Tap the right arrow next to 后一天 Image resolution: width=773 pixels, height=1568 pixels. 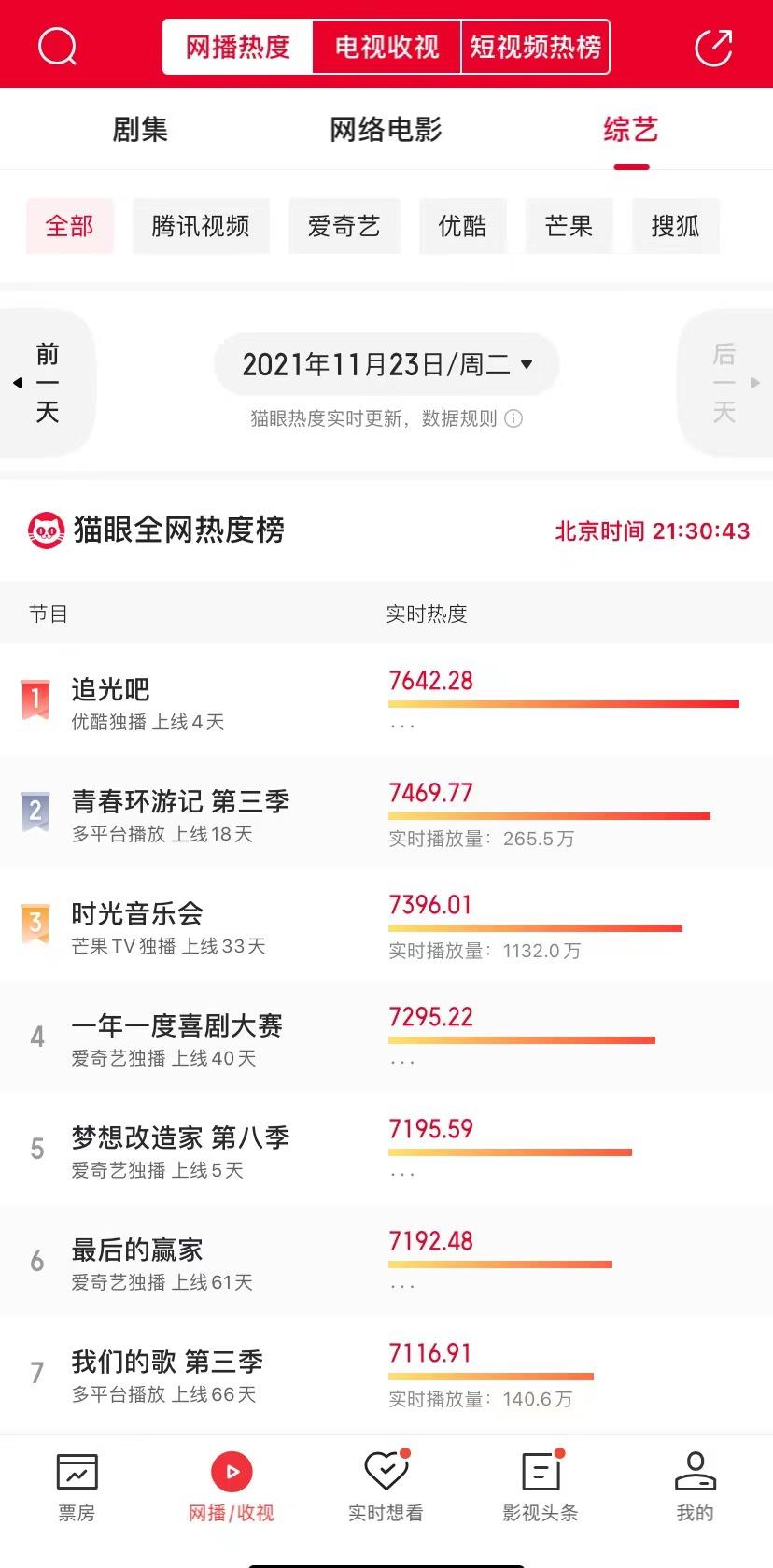point(754,383)
